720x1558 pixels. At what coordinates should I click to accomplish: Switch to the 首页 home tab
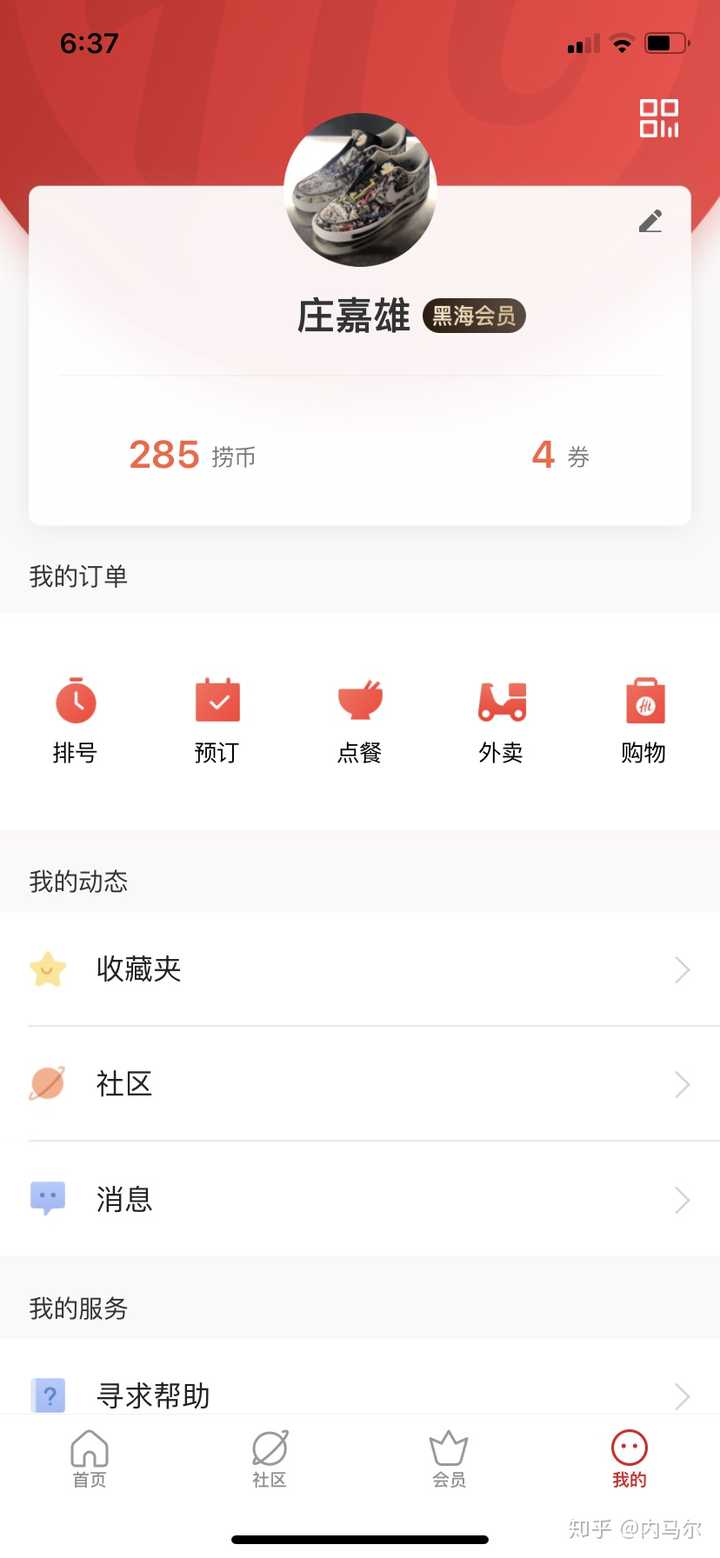click(x=90, y=1459)
